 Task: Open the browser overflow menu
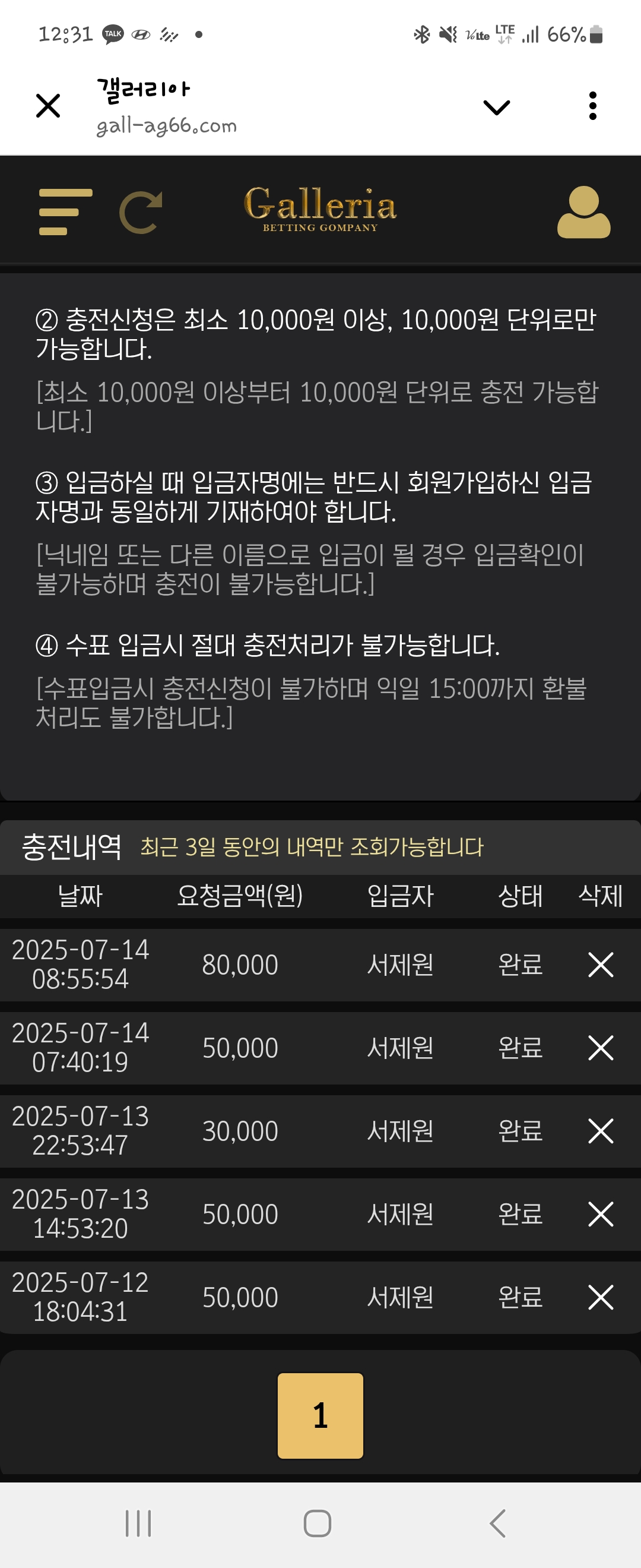click(592, 106)
